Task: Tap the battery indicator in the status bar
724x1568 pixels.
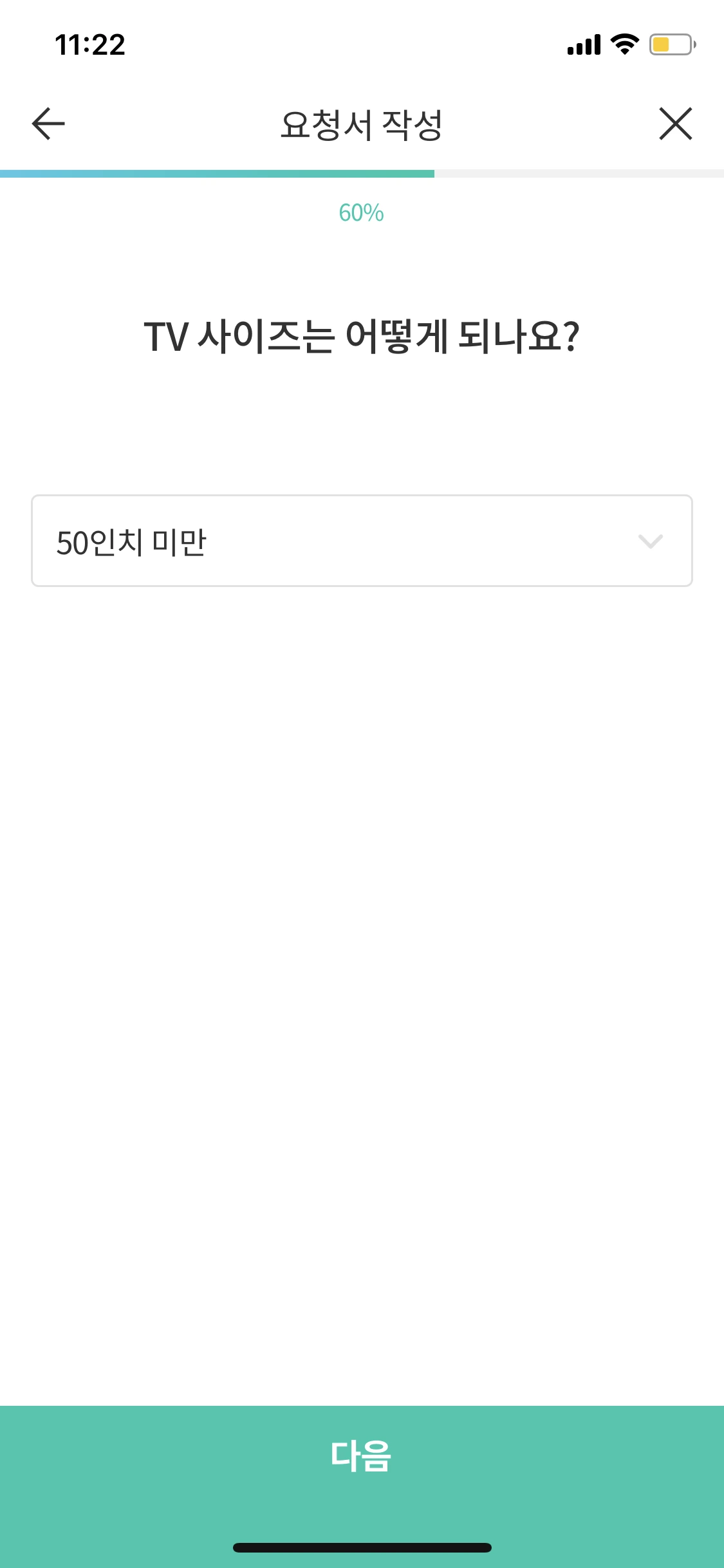Action: 669,44
